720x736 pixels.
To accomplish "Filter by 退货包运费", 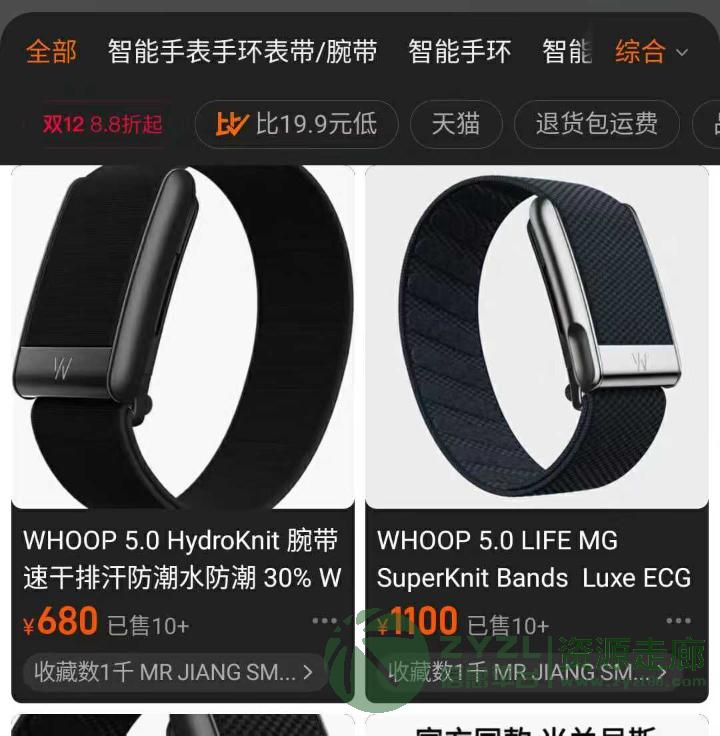I will (x=596, y=124).
